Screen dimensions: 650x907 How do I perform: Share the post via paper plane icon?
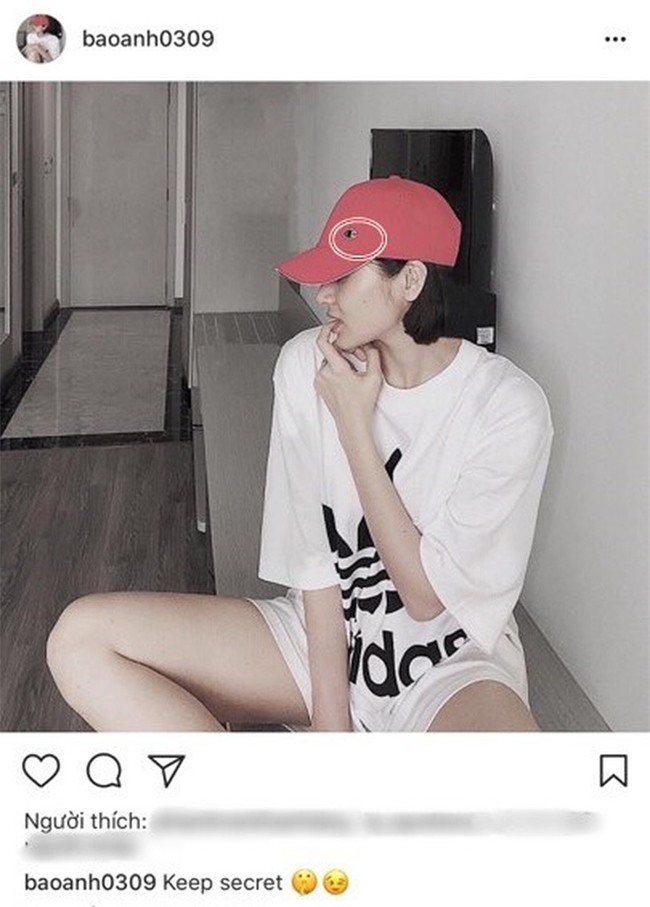coord(166,769)
